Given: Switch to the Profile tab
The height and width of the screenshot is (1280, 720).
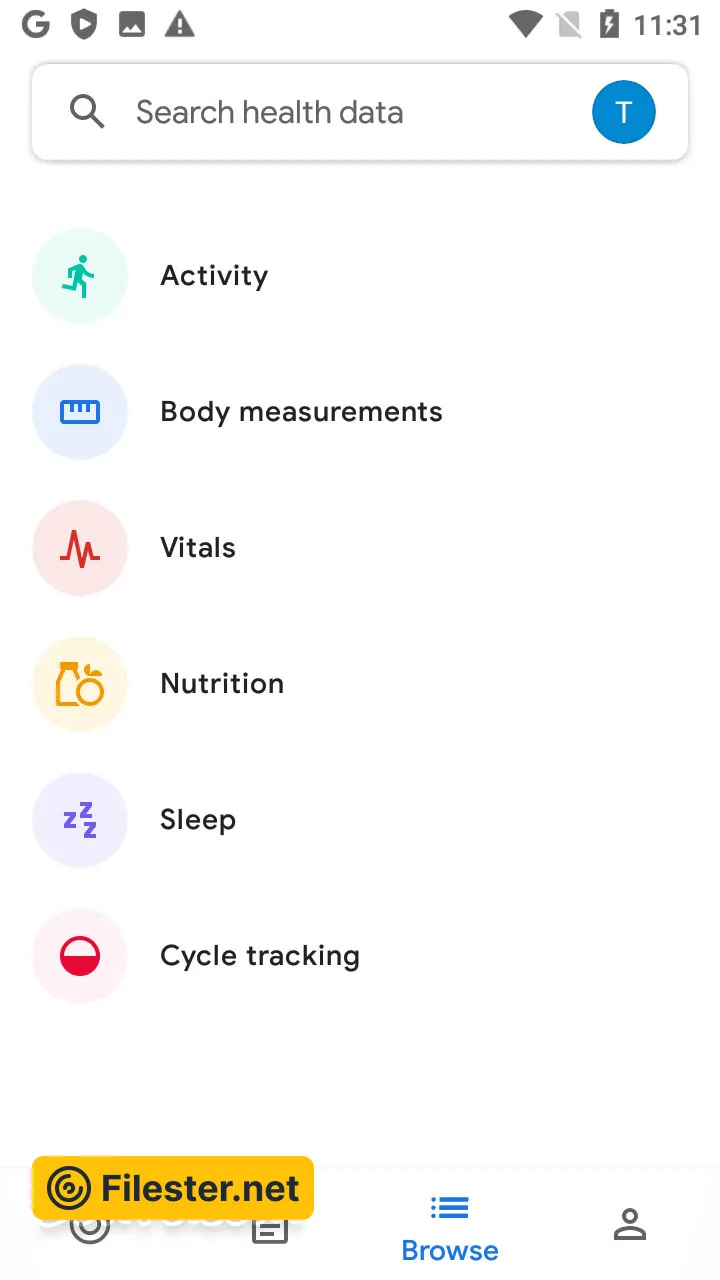Looking at the screenshot, I should tap(630, 1224).
